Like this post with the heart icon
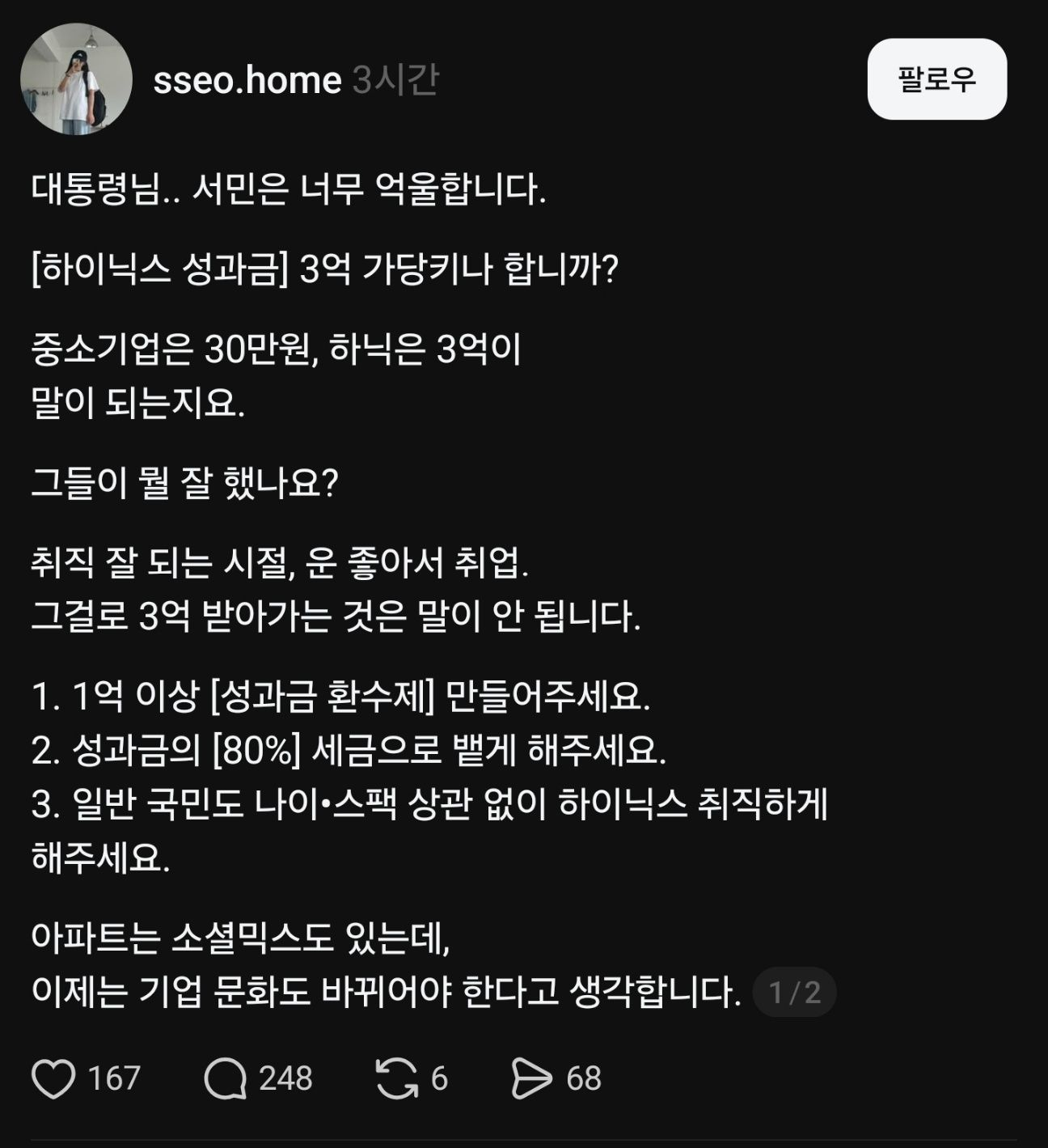The height and width of the screenshot is (1148, 1048). (53, 1078)
